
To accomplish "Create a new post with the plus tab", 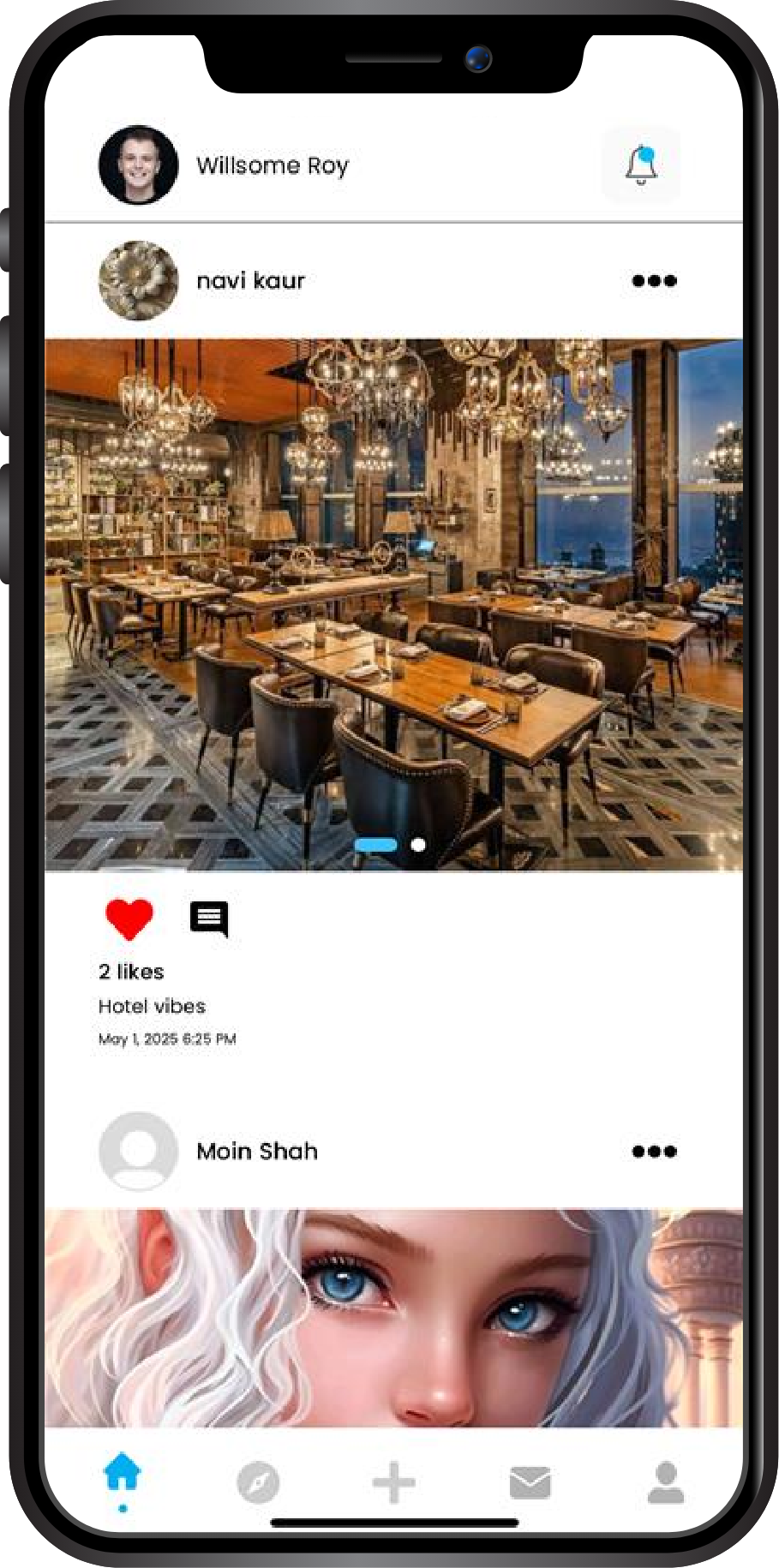I will coord(394,1483).
